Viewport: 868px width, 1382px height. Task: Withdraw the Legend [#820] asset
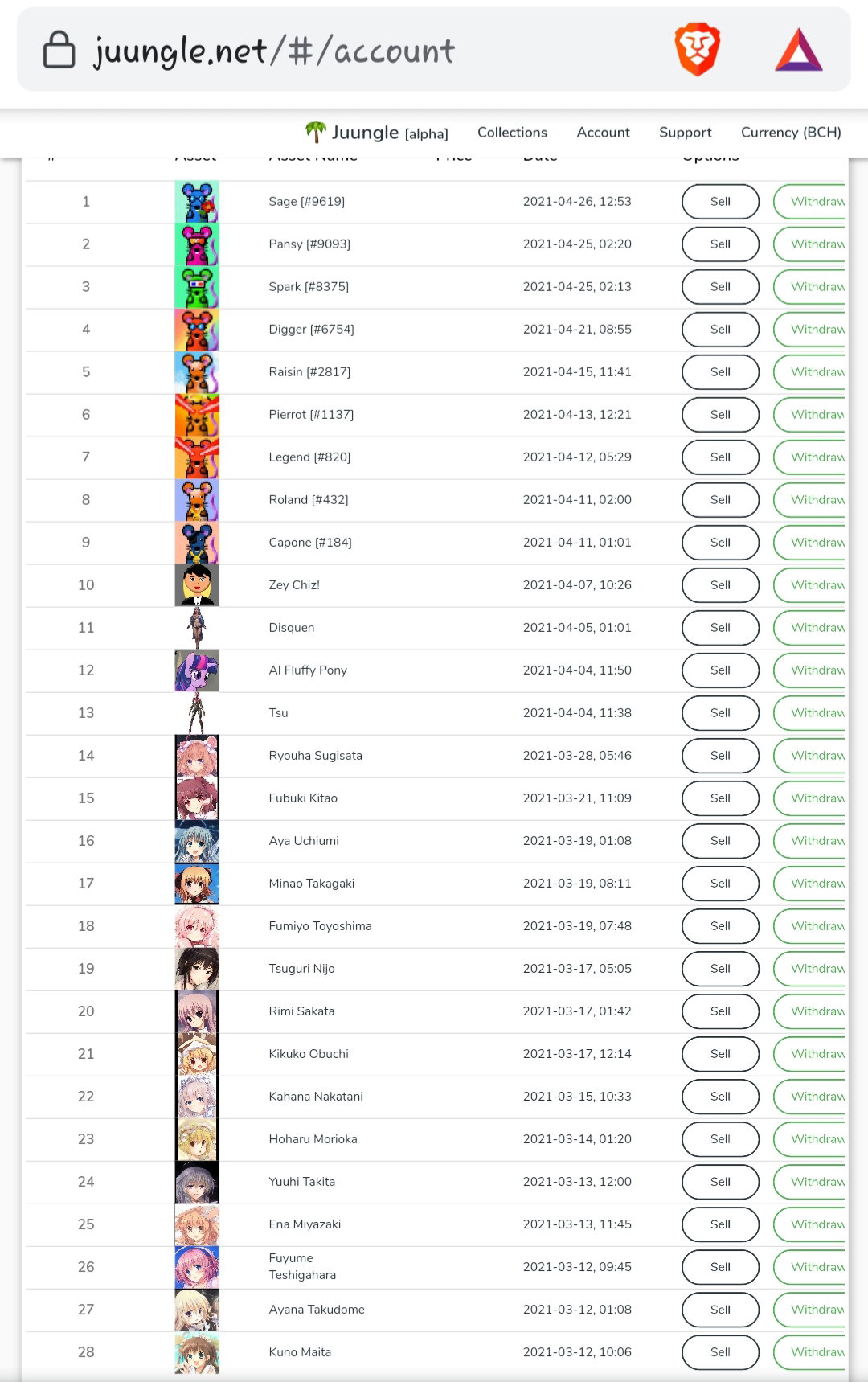click(809, 457)
